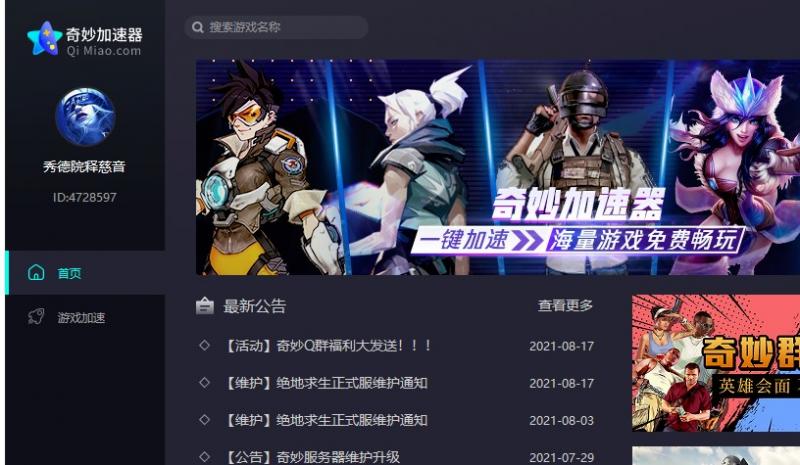Open the 奇妙加速器 promotional banner

coord(497,167)
